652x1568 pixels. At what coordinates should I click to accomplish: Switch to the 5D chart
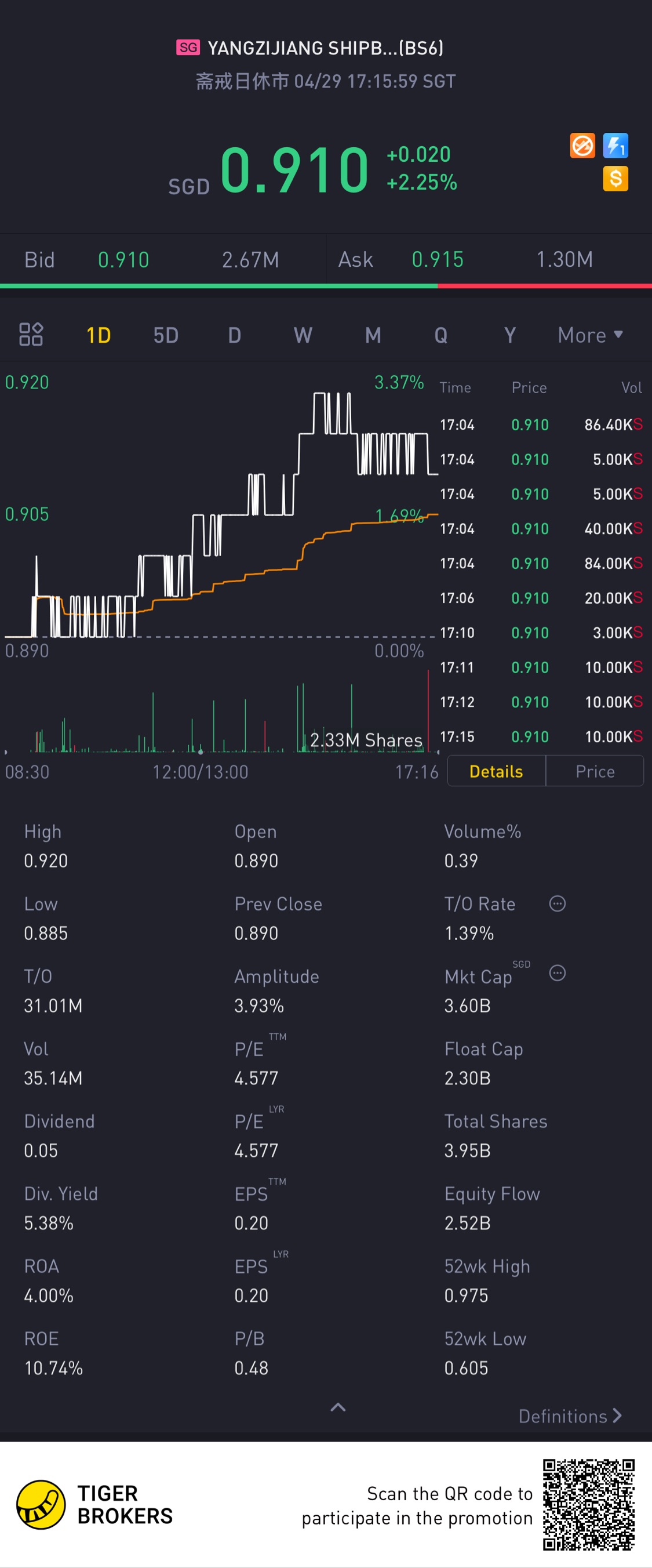165,335
